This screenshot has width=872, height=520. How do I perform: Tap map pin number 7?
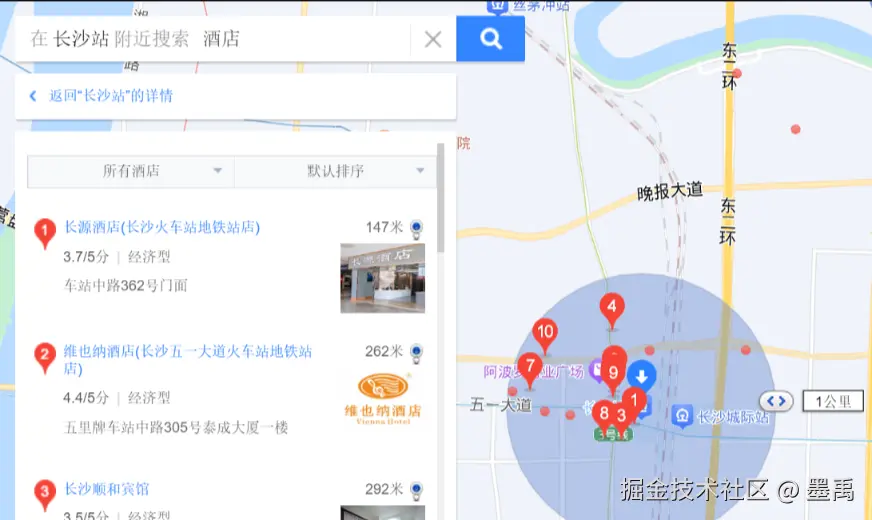point(530,367)
